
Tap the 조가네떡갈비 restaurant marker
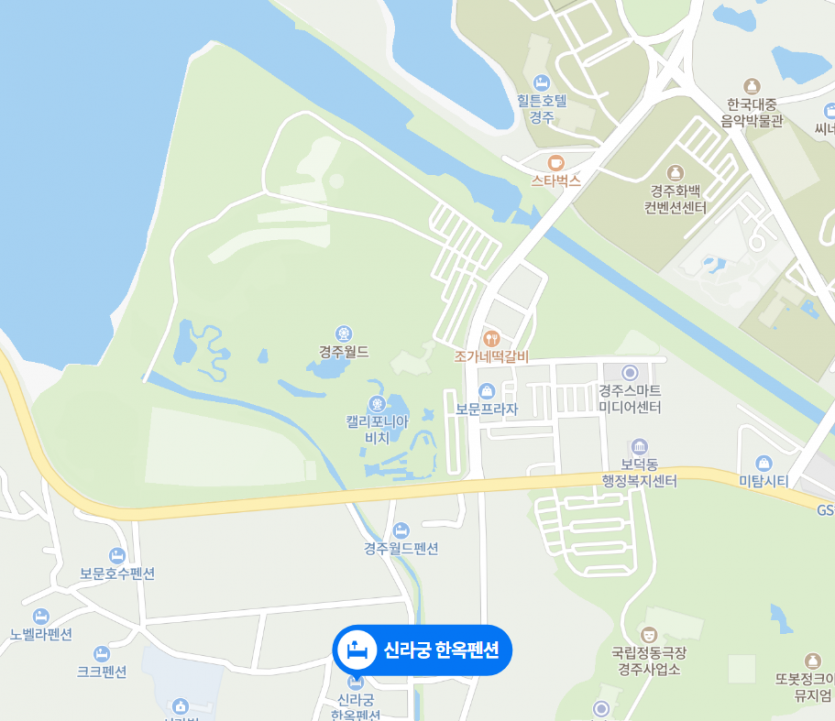491,338
